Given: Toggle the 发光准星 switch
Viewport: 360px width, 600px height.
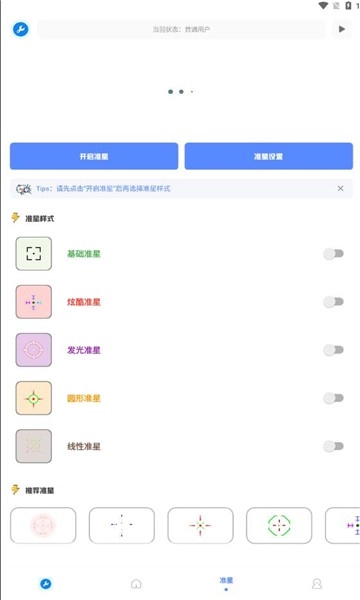Looking at the screenshot, I should coord(333,350).
